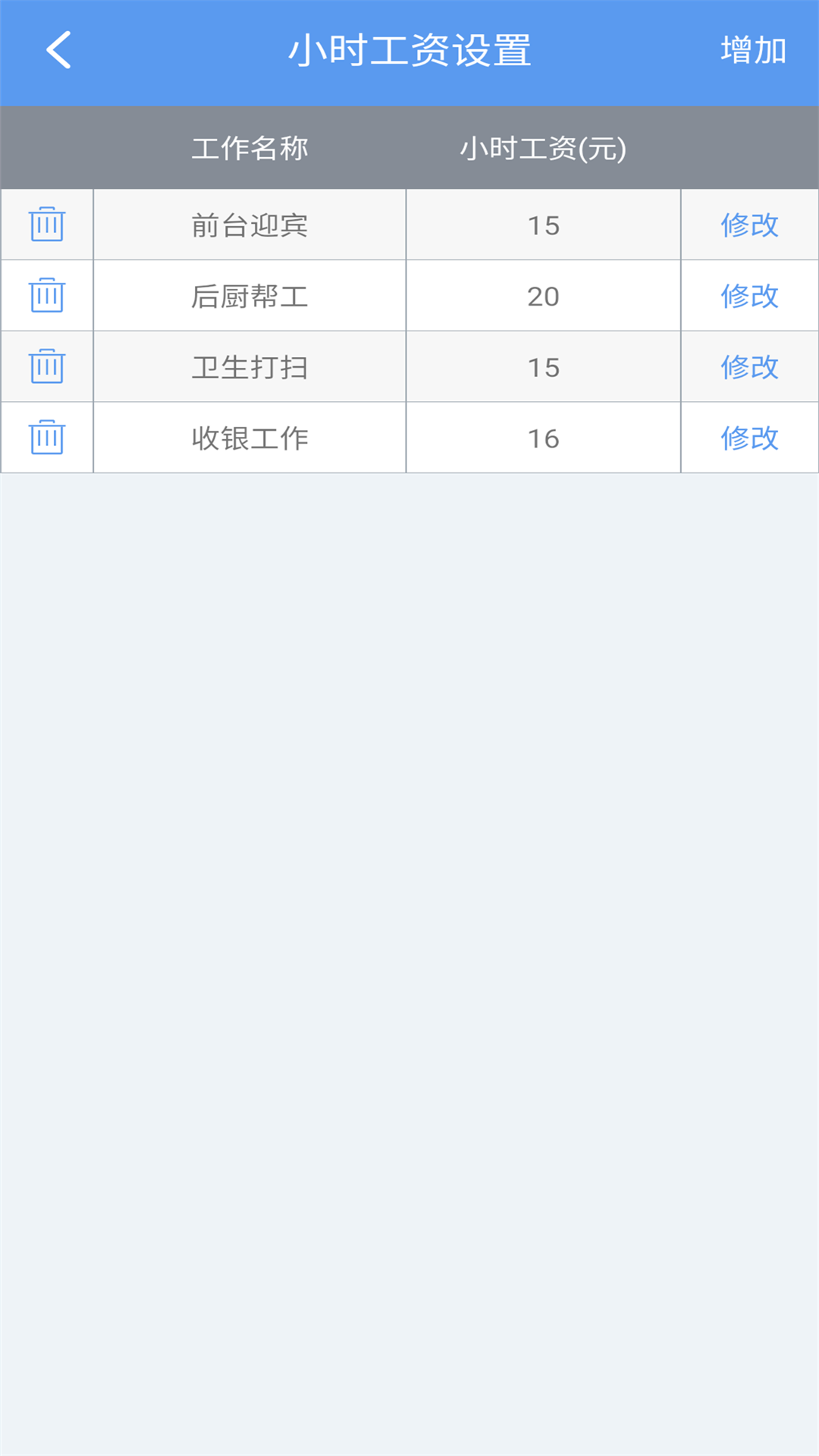Select the 卫生打扫 job name cell
Viewport: 819px width, 1456px height.
(x=249, y=366)
